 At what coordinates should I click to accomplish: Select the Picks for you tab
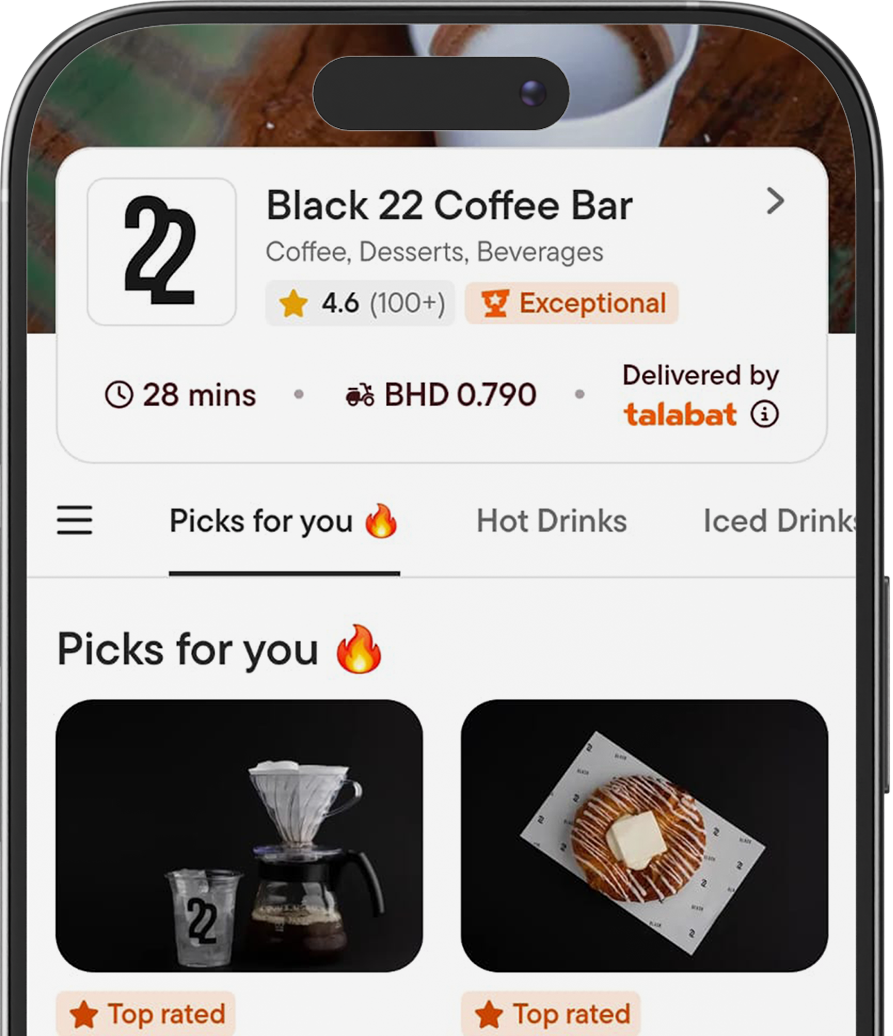coord(283,522)
